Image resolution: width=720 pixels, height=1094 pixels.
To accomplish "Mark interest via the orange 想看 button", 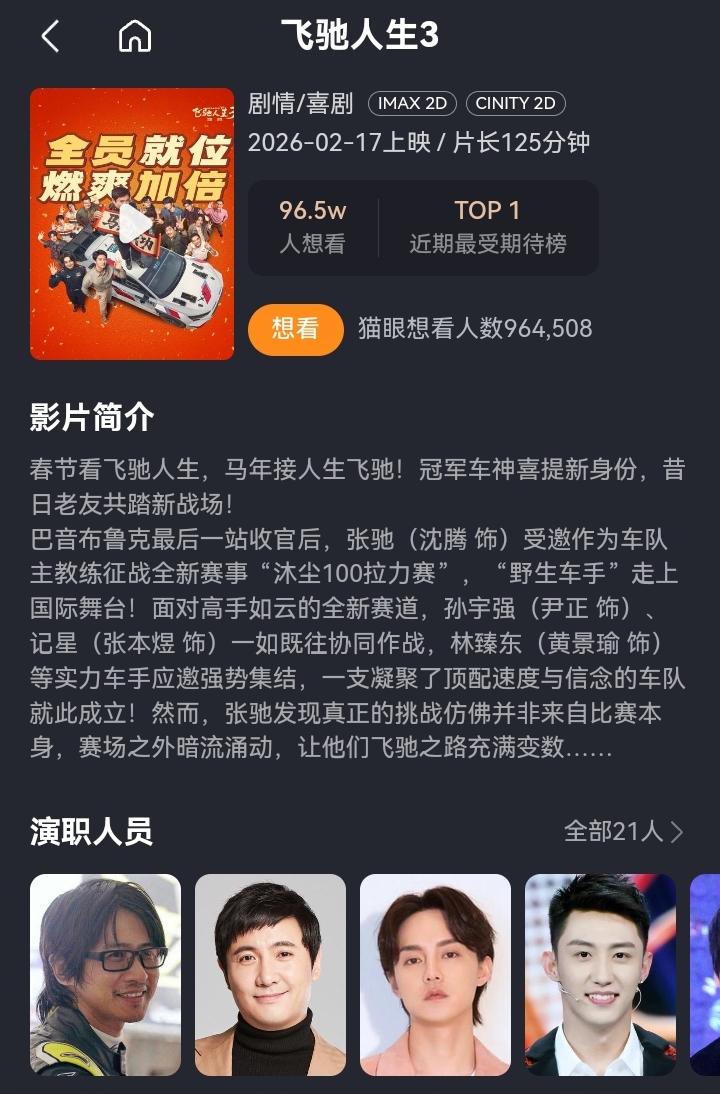I will click(x=295, y=328).
